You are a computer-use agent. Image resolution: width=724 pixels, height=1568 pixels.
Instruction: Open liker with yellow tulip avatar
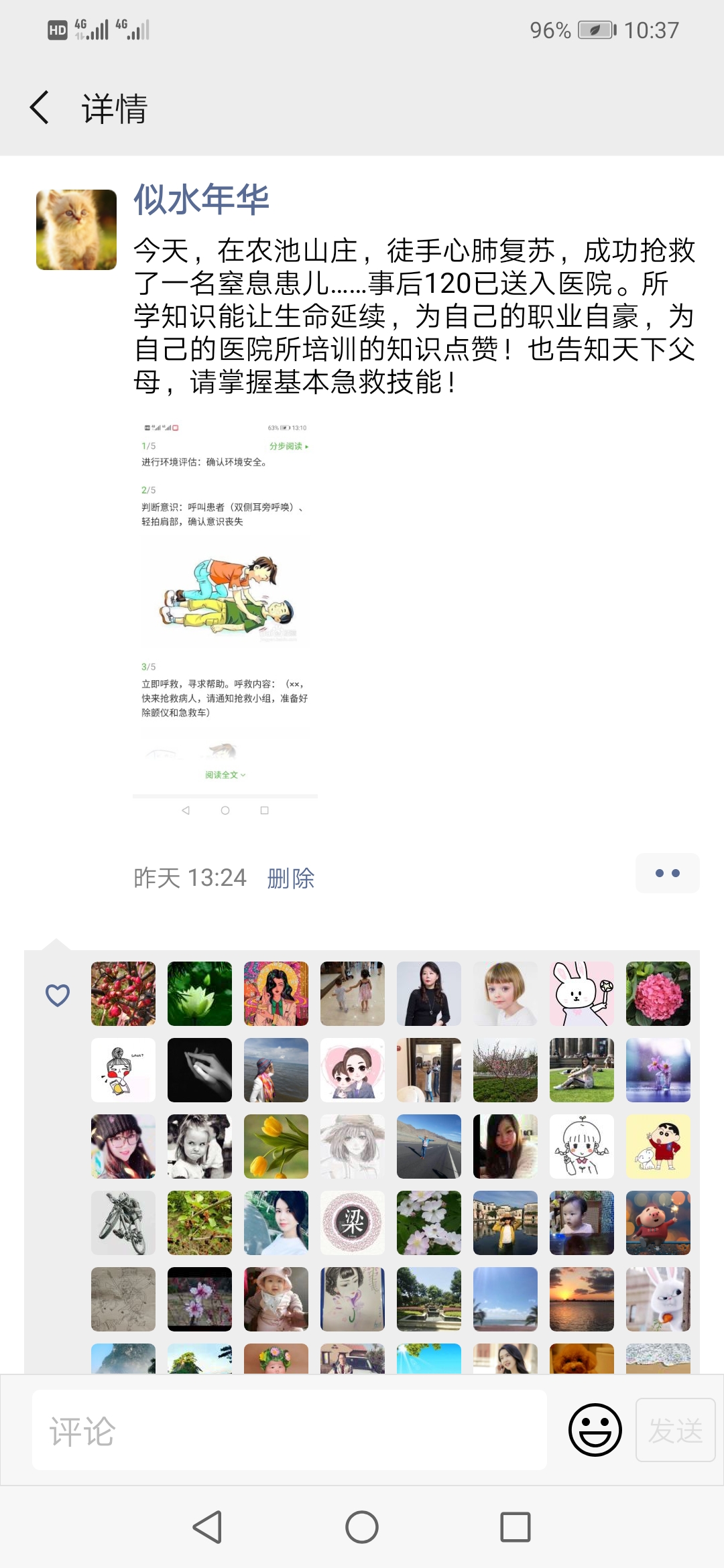tap(276, 1147)
